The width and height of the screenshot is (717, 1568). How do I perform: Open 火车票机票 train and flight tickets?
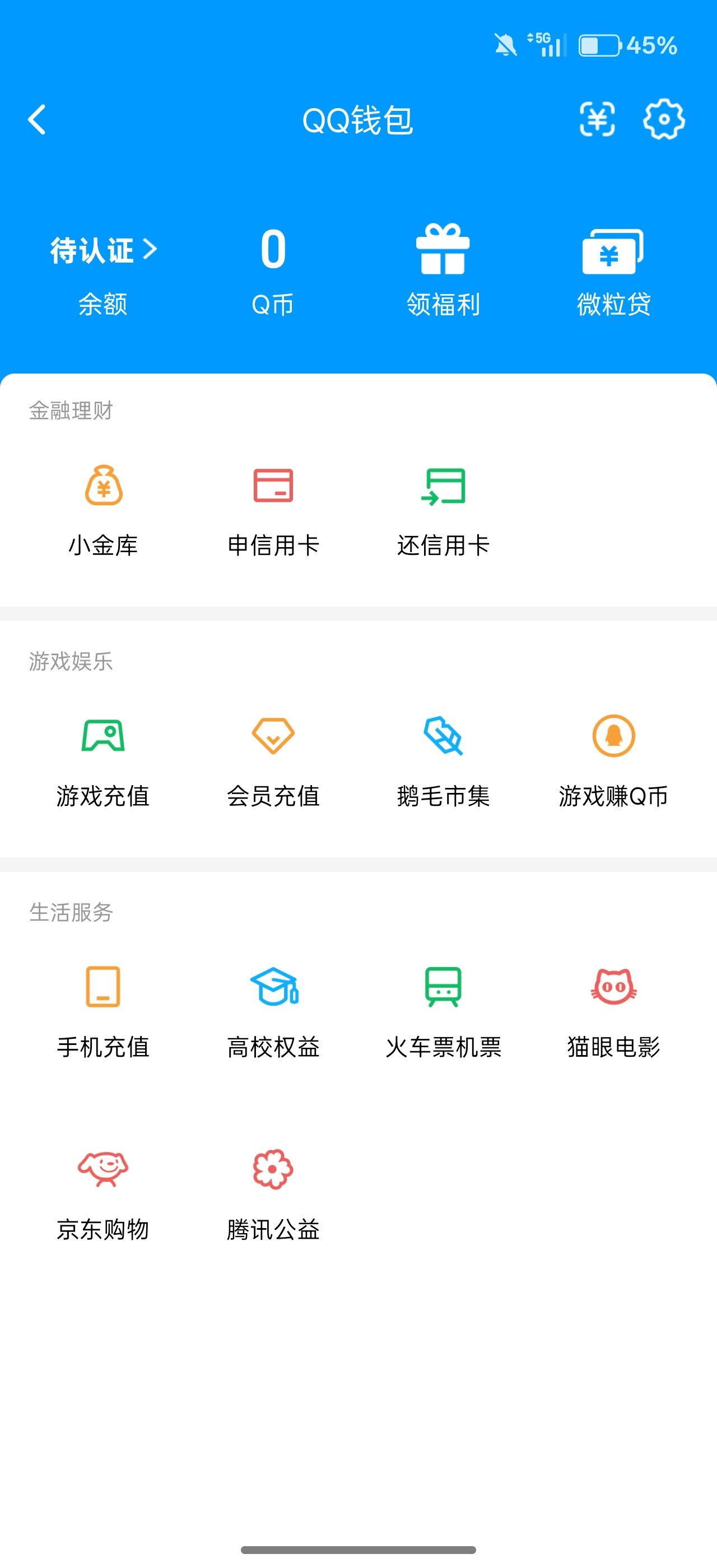(444, 1012)
